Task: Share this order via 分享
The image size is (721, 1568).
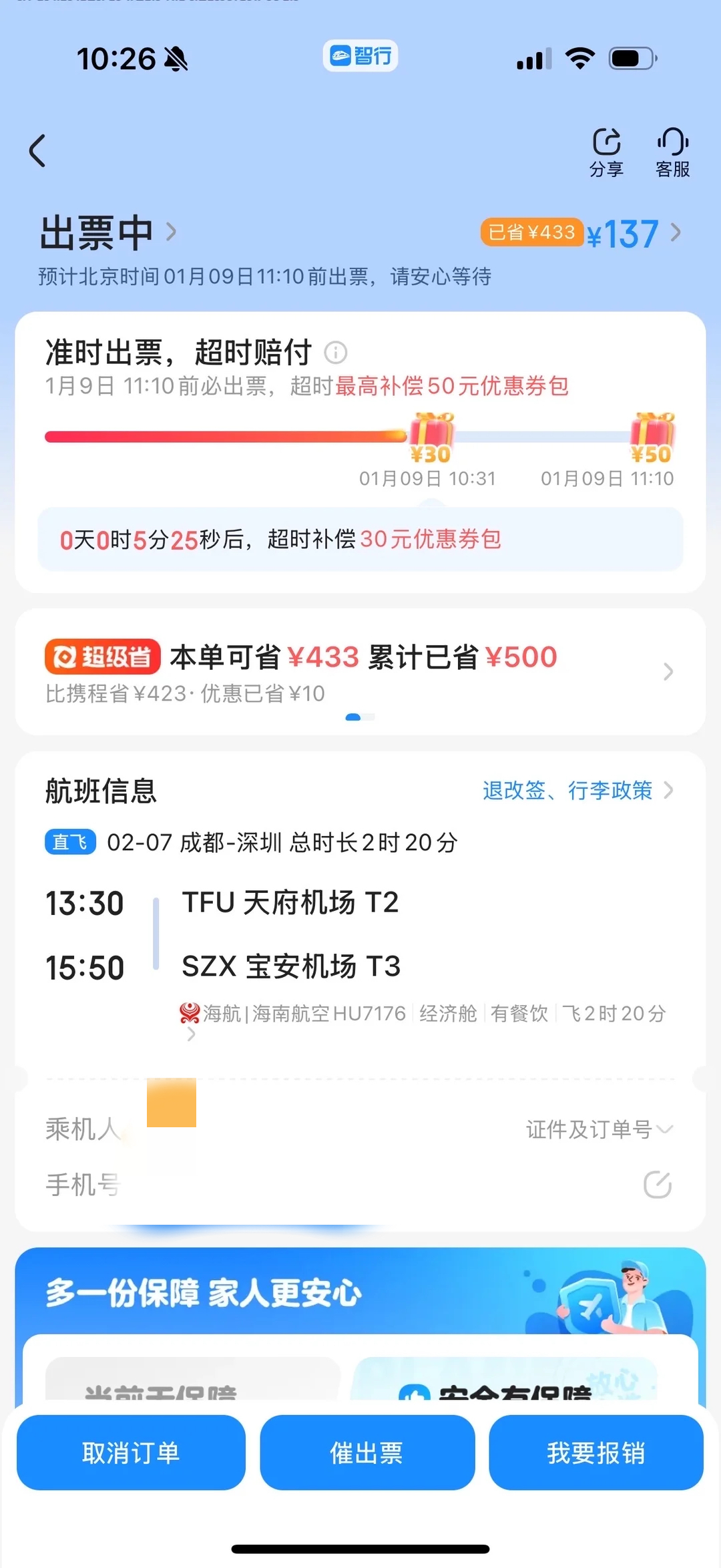Action: click(606, 152)
